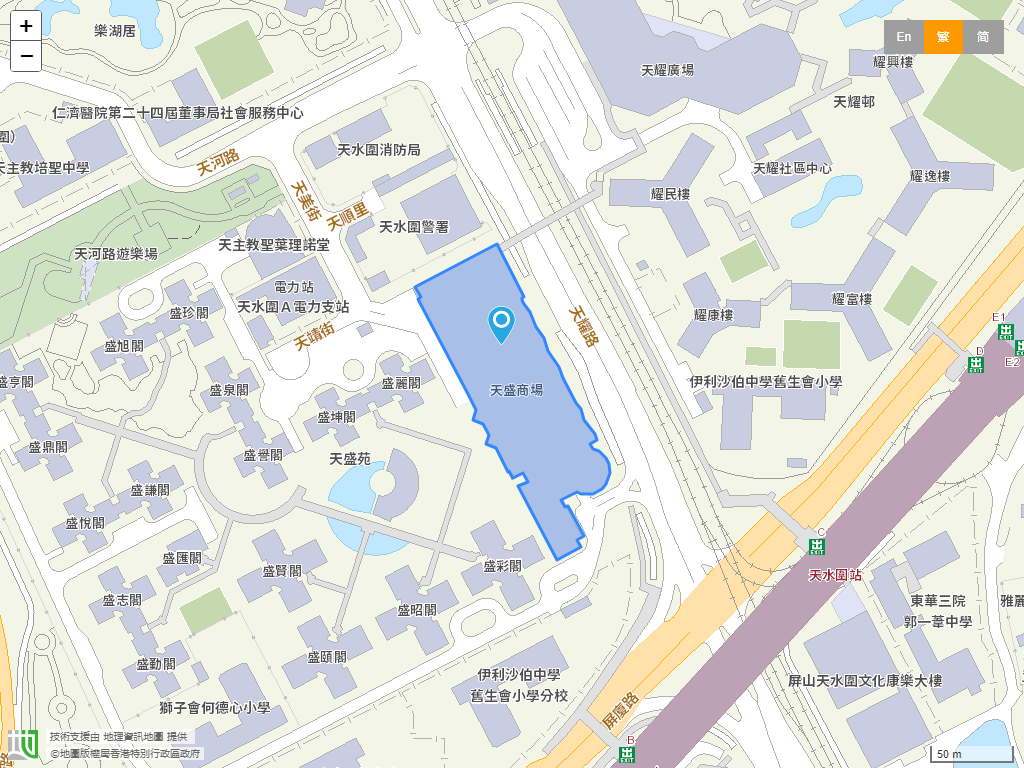Switch map language to En

[x=903, y=37]
